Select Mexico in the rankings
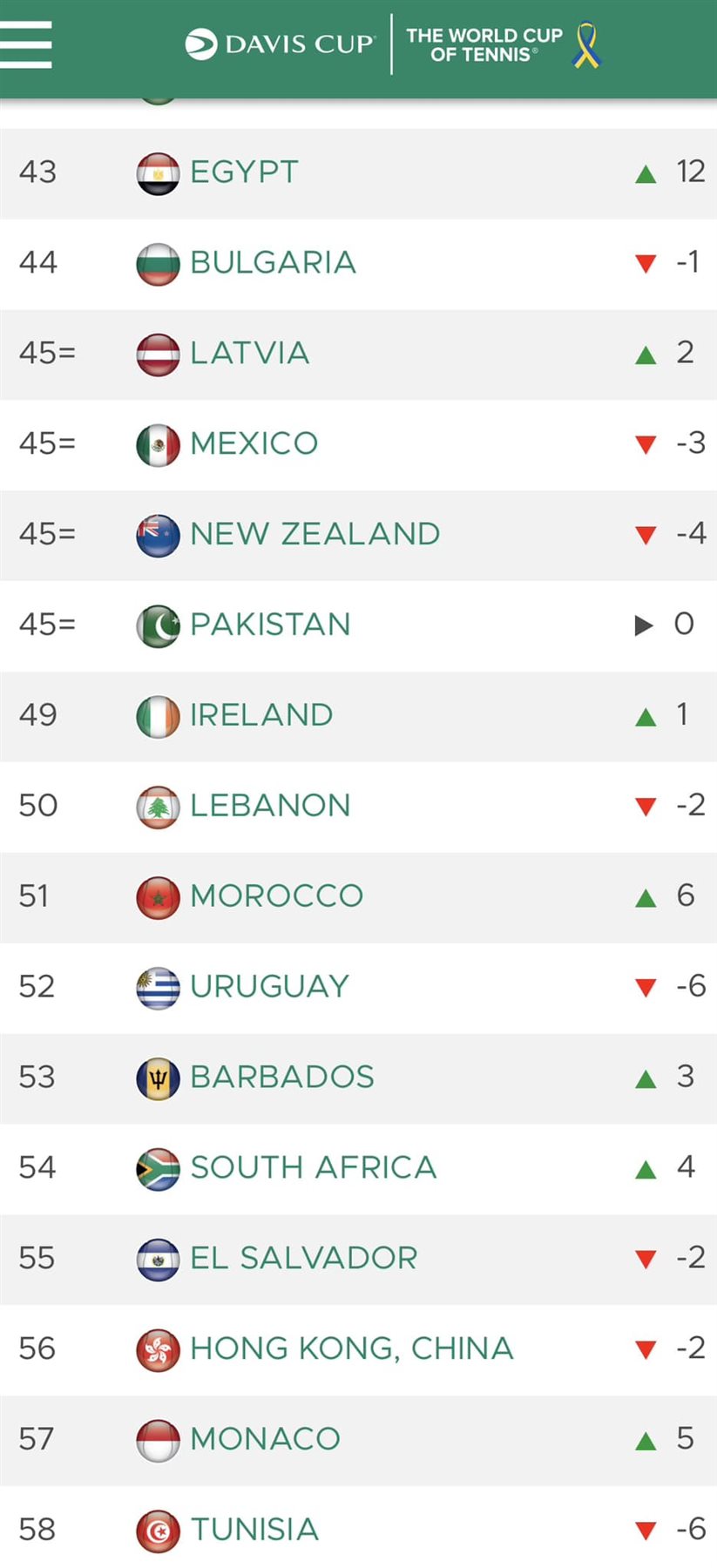Screen dimensions: 717x1568 [254, 444]
